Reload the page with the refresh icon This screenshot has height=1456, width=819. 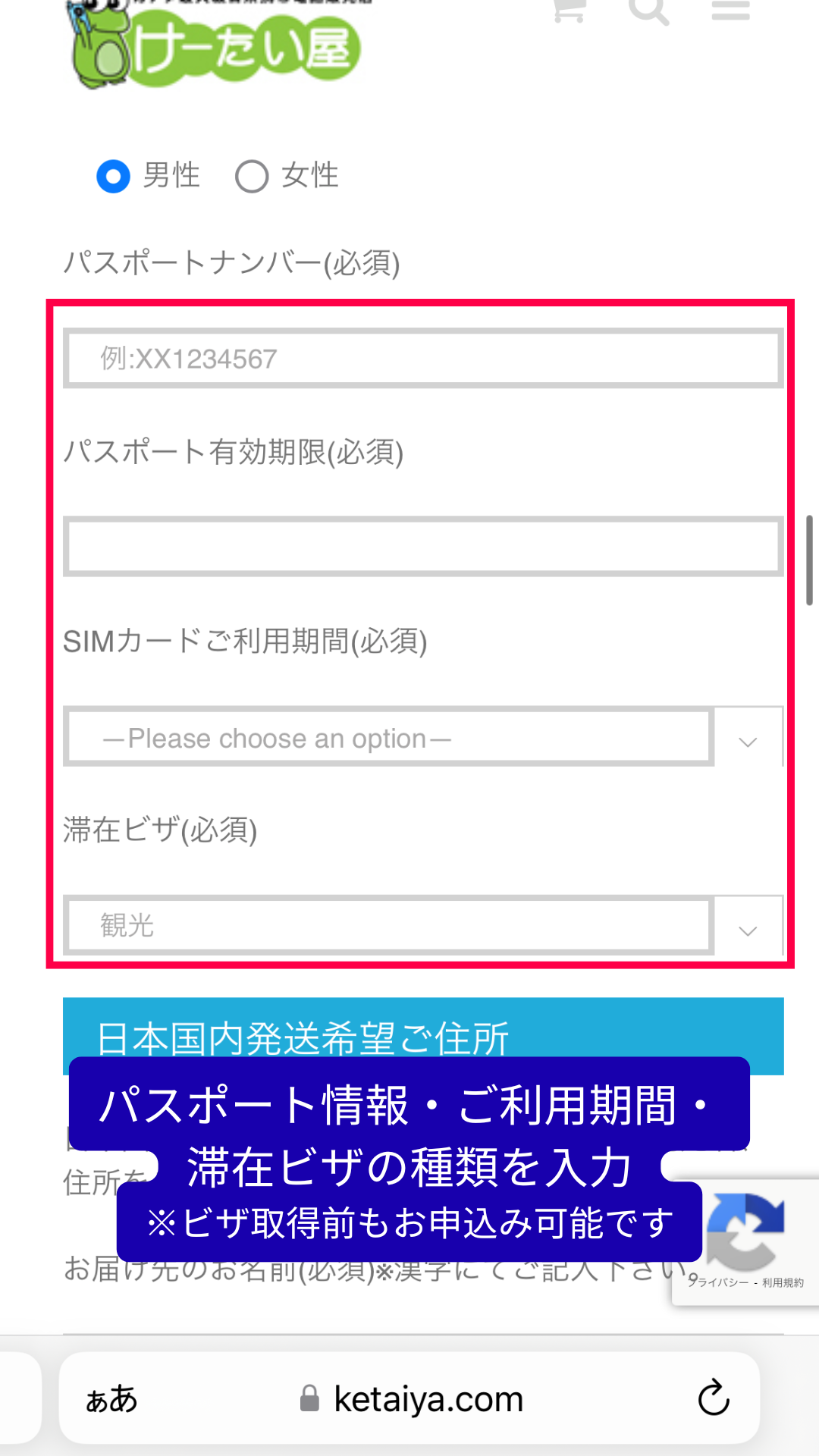(713, 1398)
